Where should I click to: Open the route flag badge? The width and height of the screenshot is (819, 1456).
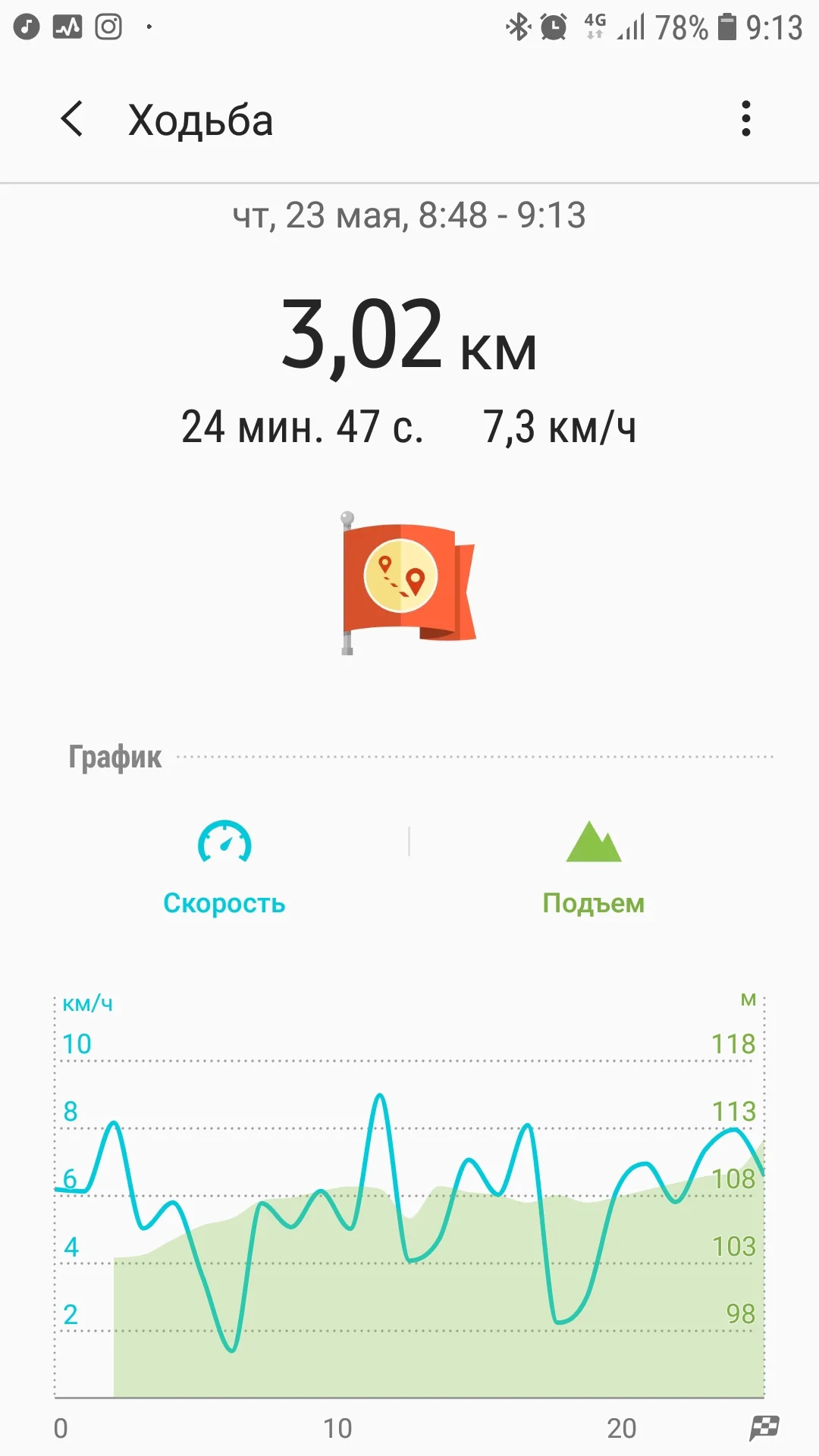pos(408,583)
